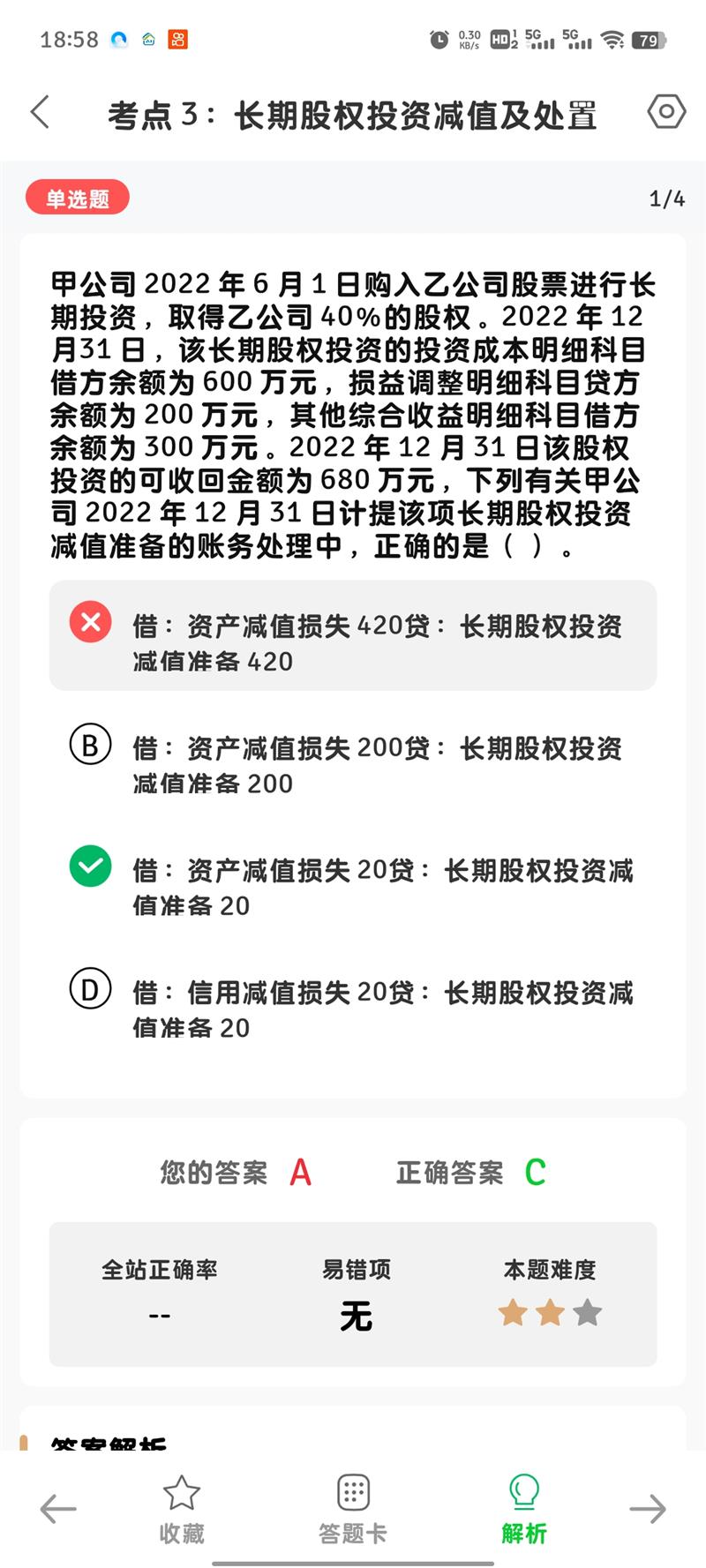Tap 收藏 to bookmark this question
The width and height of the screenshot is (706, 1568).
tap(182, 1509)
